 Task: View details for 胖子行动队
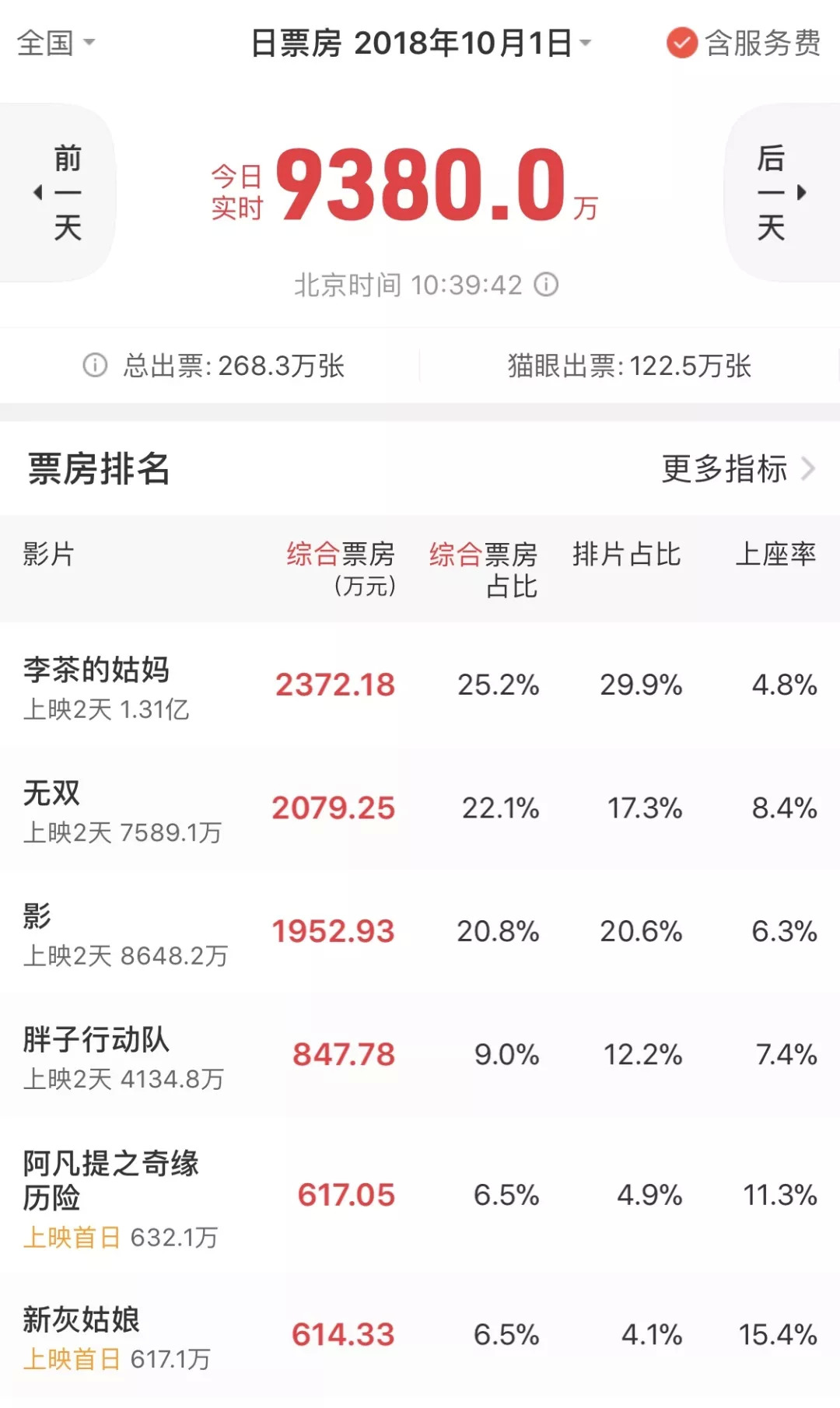420,1055
